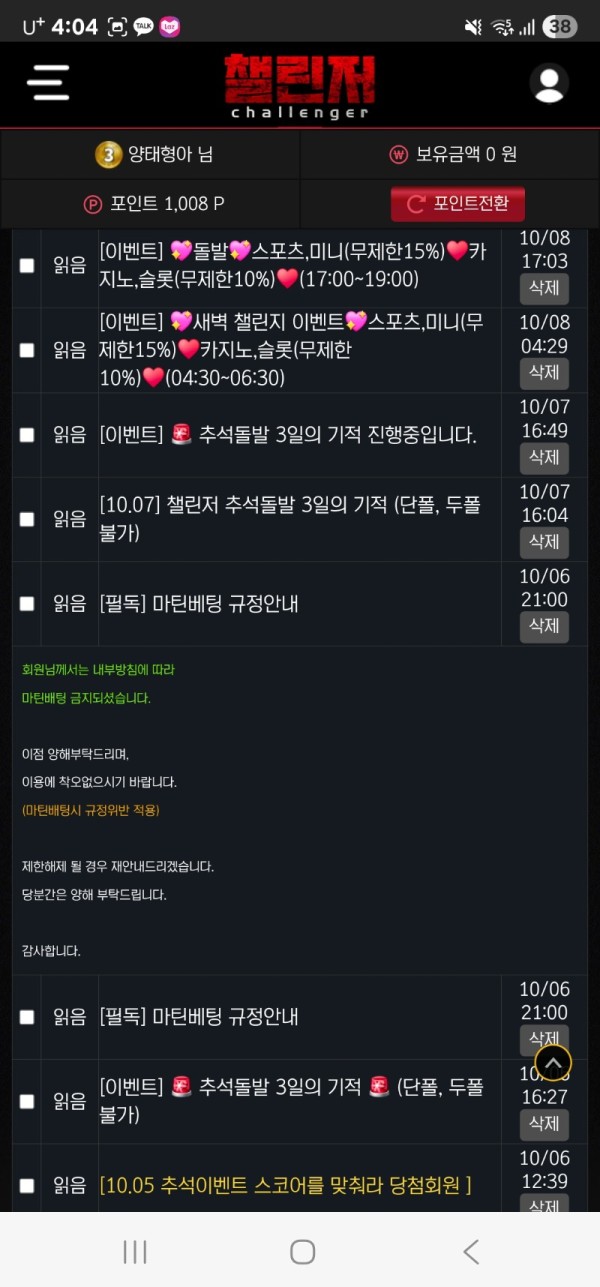Delete the 10/07 16:49 message
600x1287 pixels.
[544, 458]
